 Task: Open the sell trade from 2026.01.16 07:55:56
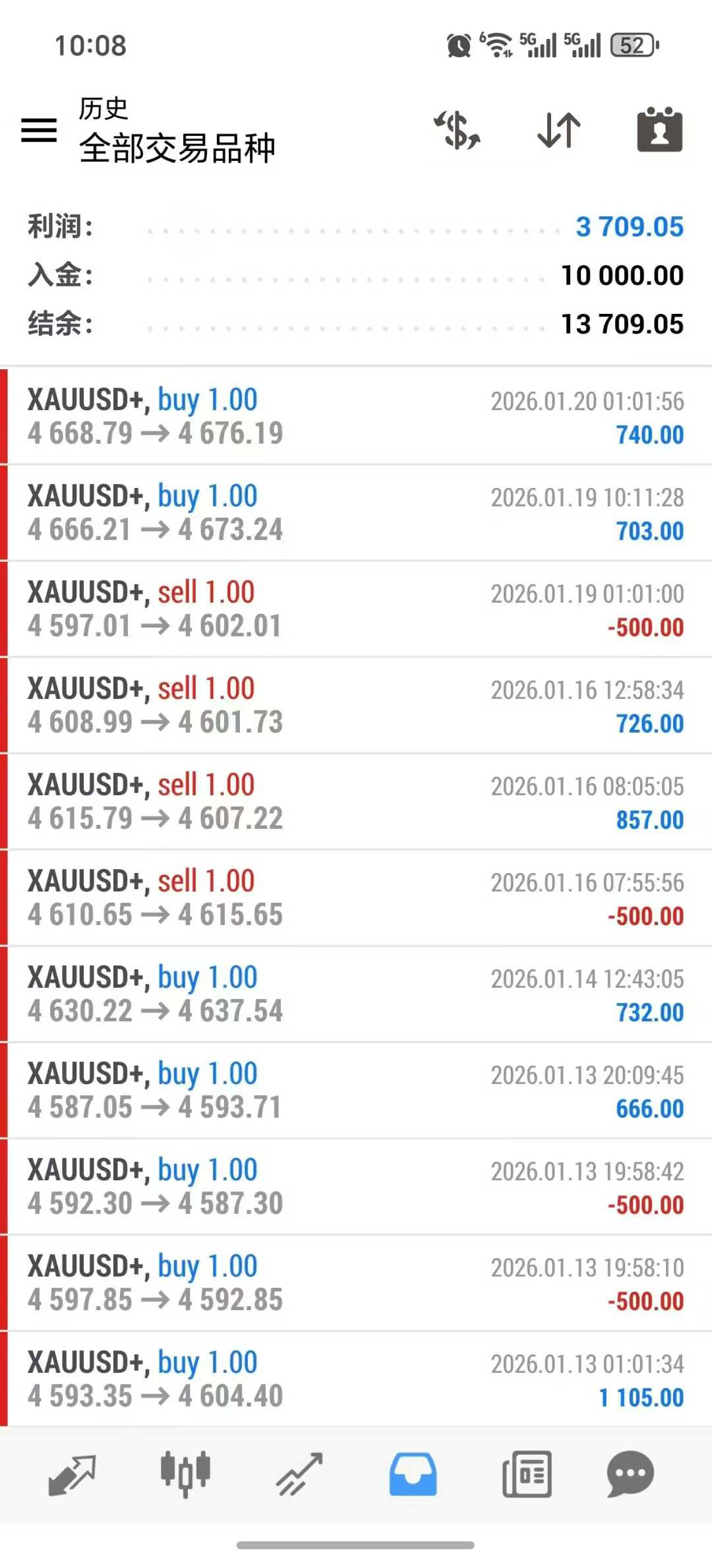[x=356, y=897]
